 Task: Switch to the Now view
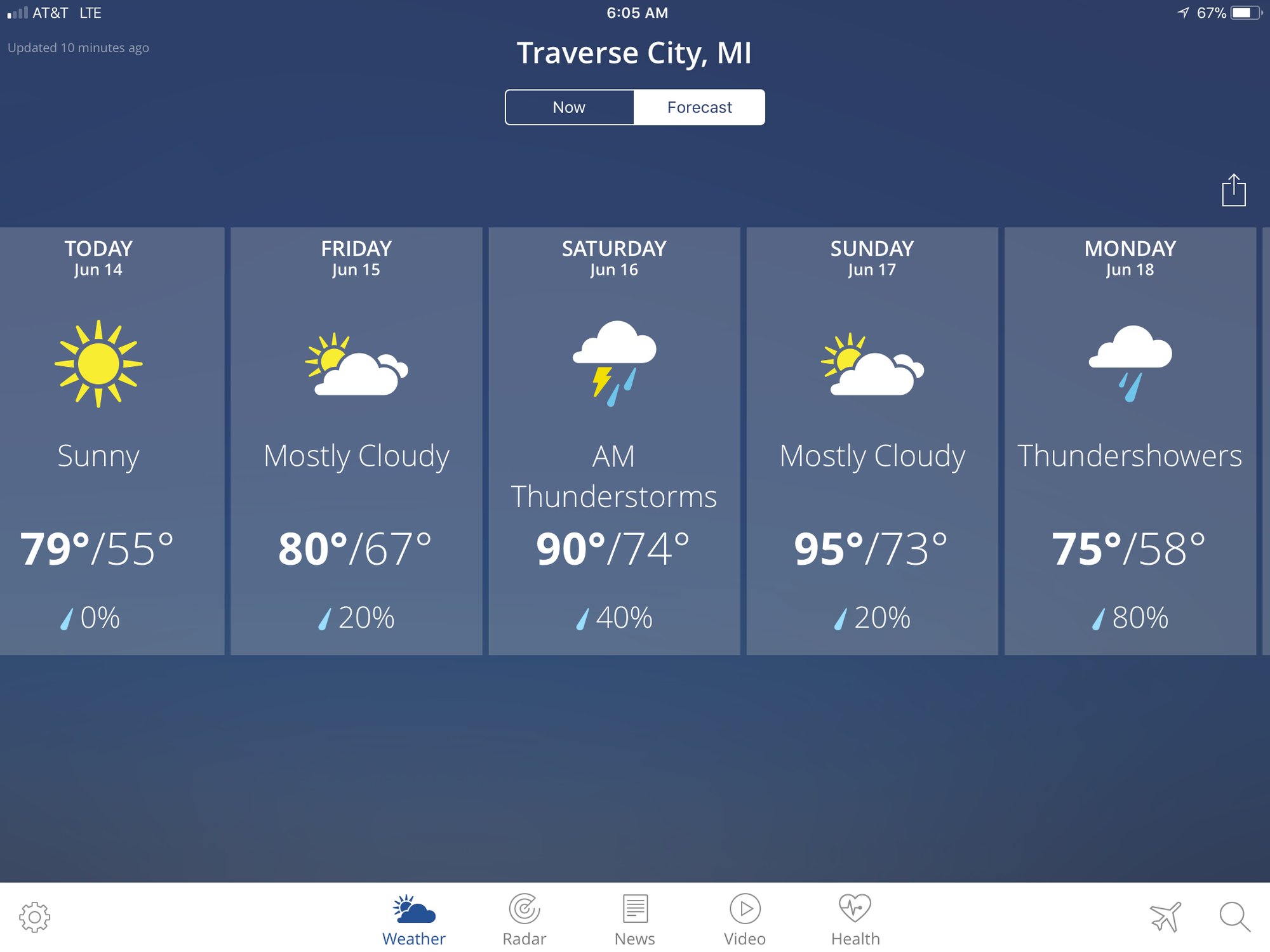pos(569,107)
